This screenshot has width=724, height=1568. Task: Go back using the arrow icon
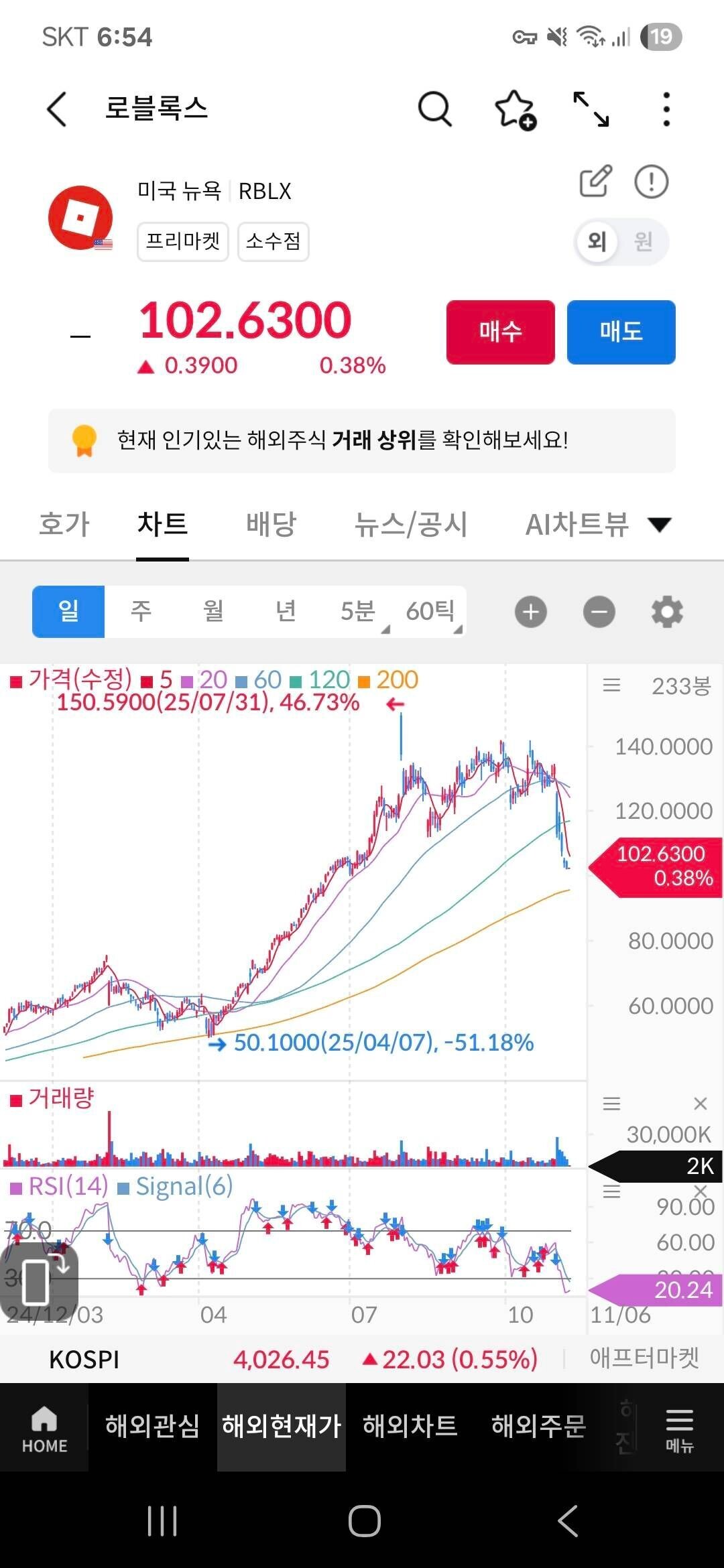click(x=56, y=109)
